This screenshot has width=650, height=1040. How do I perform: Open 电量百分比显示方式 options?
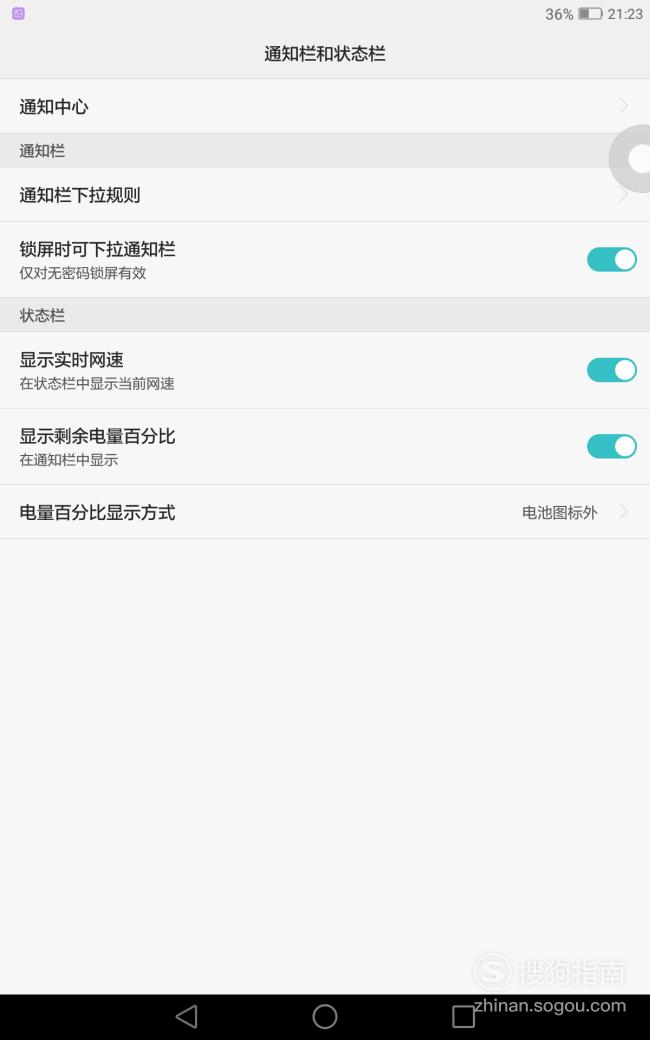[x=325, y=512]
